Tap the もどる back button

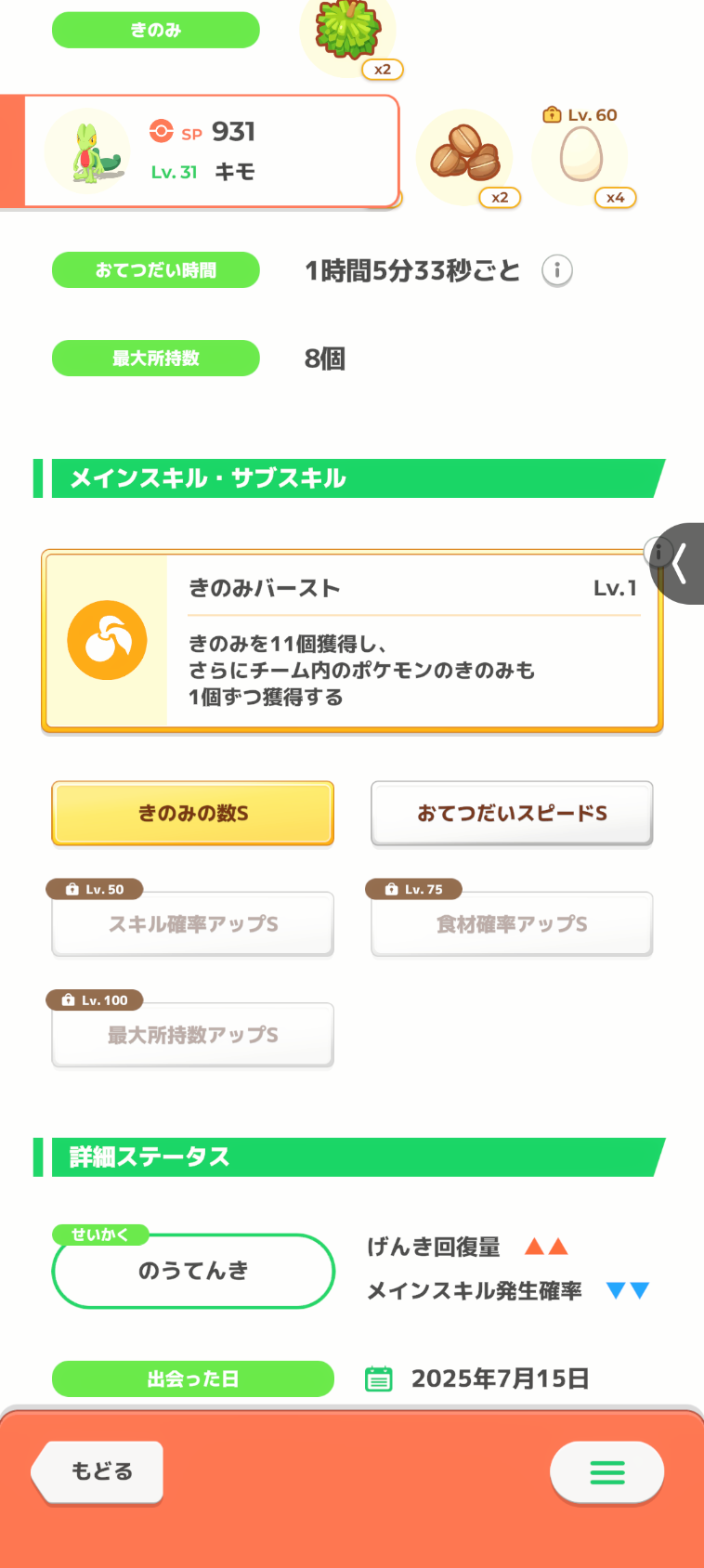click(x=98, y=1471)
